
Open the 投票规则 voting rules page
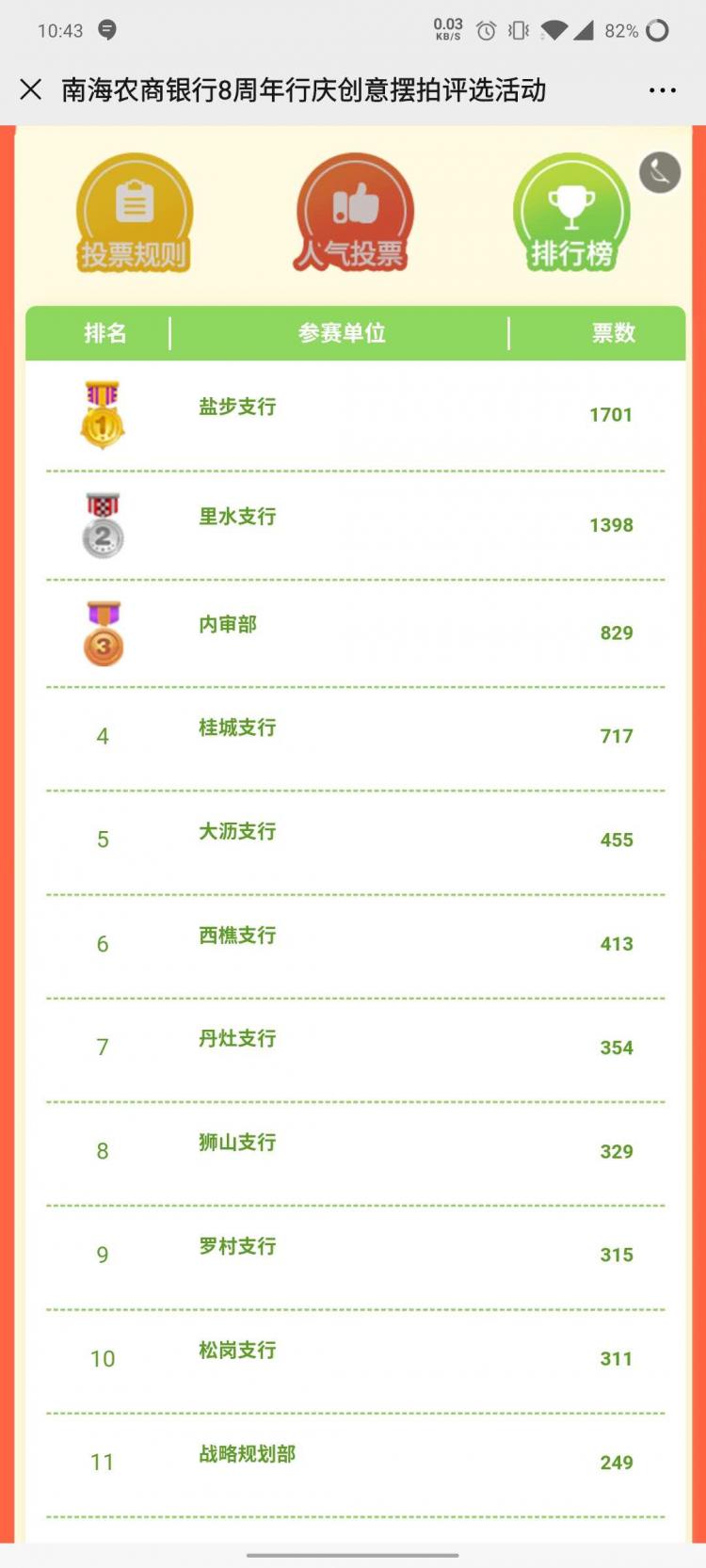point(135,215)
